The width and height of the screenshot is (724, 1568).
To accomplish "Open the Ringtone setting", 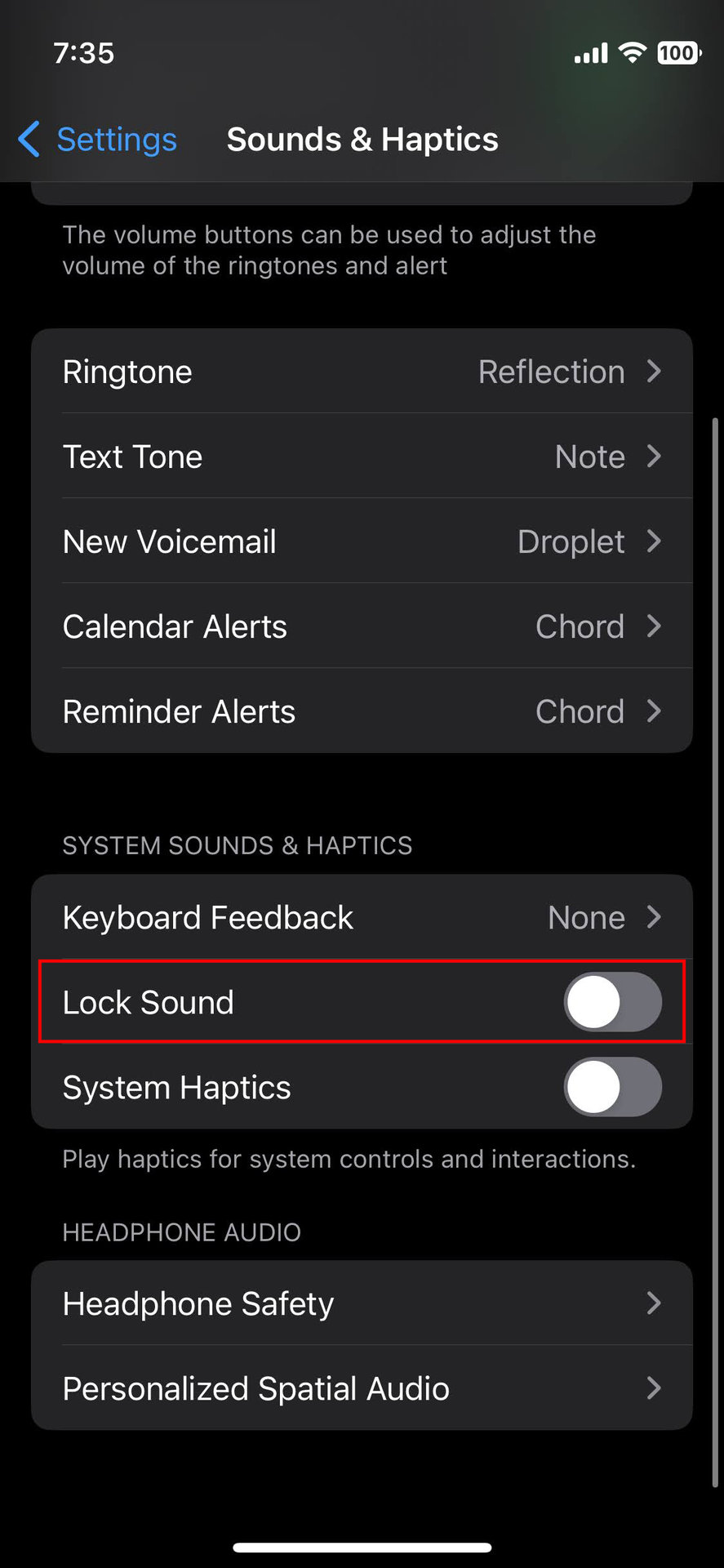I will (362, 372).
